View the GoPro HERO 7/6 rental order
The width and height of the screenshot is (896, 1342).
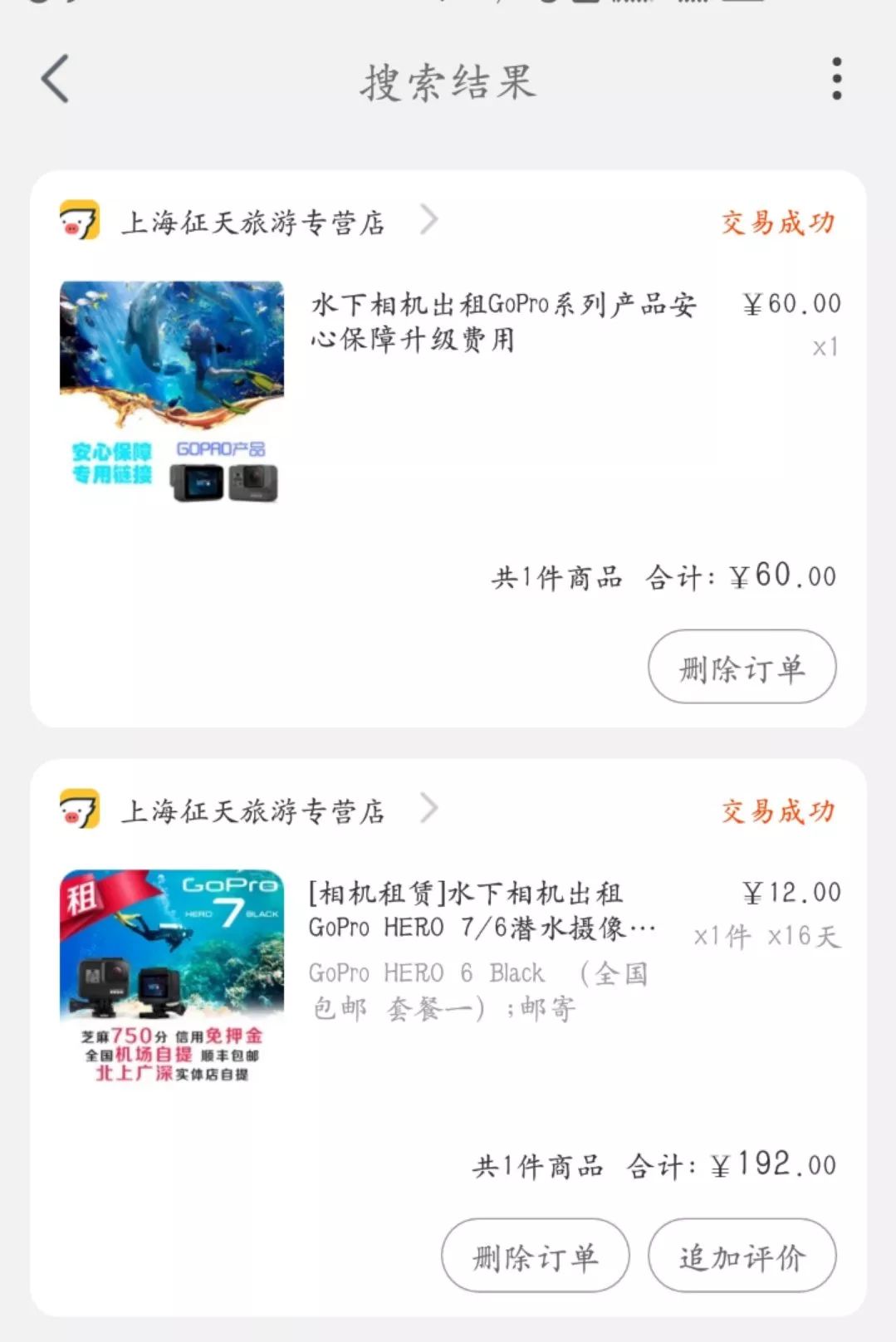coord(482,911)
